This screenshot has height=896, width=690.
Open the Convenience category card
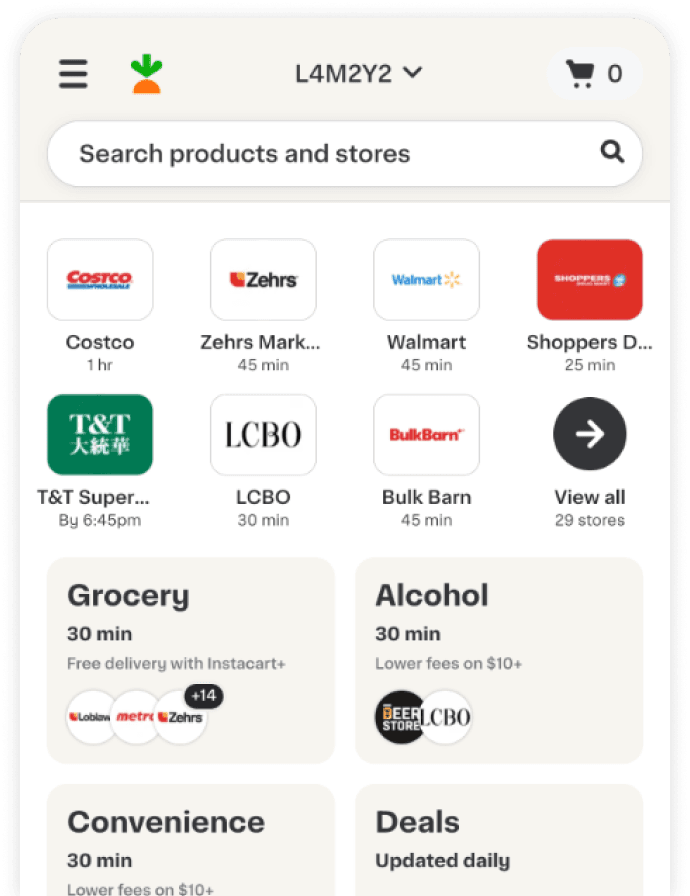[x=191, y=840]
